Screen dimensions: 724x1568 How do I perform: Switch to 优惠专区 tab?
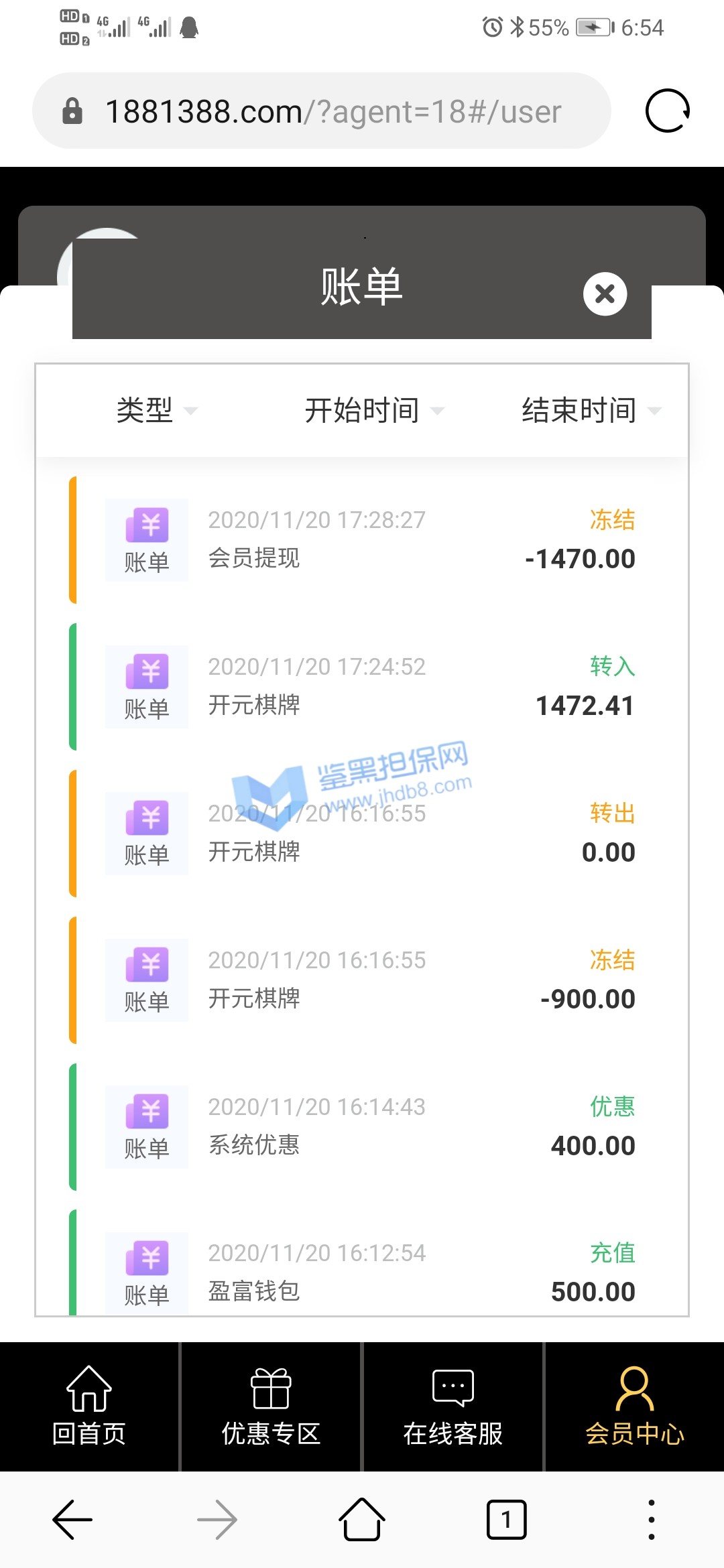pyautogui.click(x=271, y=1406)
